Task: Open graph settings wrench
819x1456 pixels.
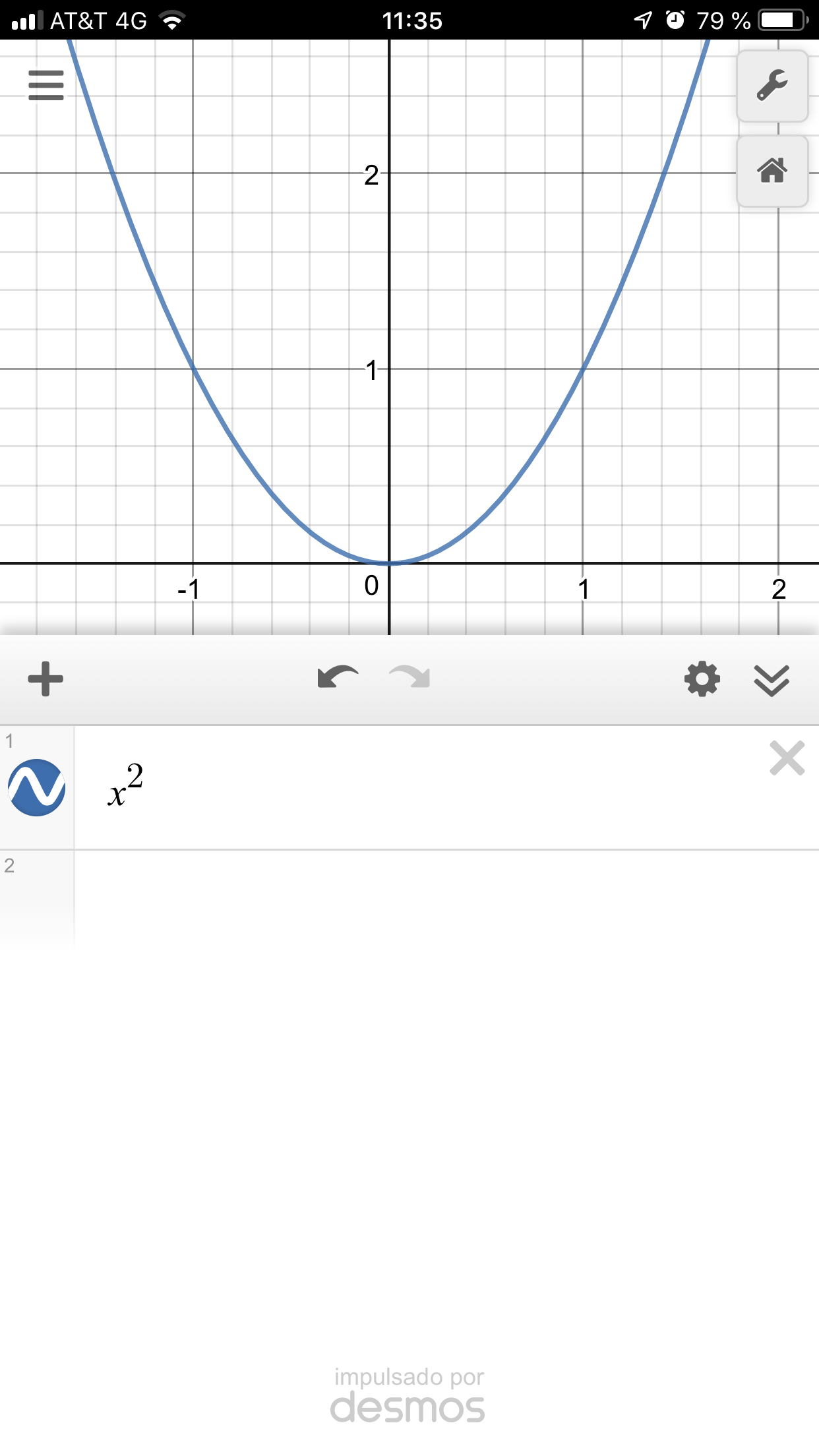Action: 772,86
